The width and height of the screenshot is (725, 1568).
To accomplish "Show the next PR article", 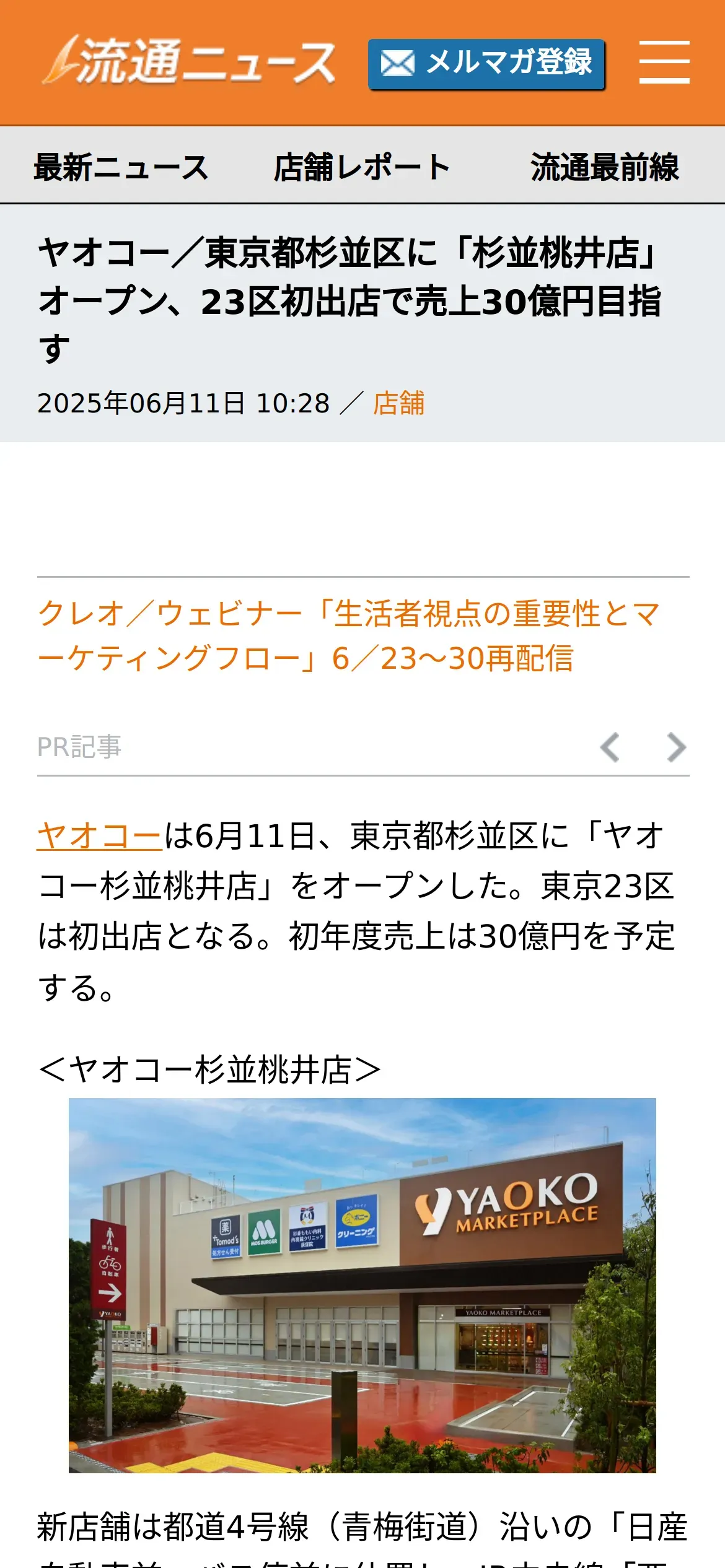I will point(676,747).
